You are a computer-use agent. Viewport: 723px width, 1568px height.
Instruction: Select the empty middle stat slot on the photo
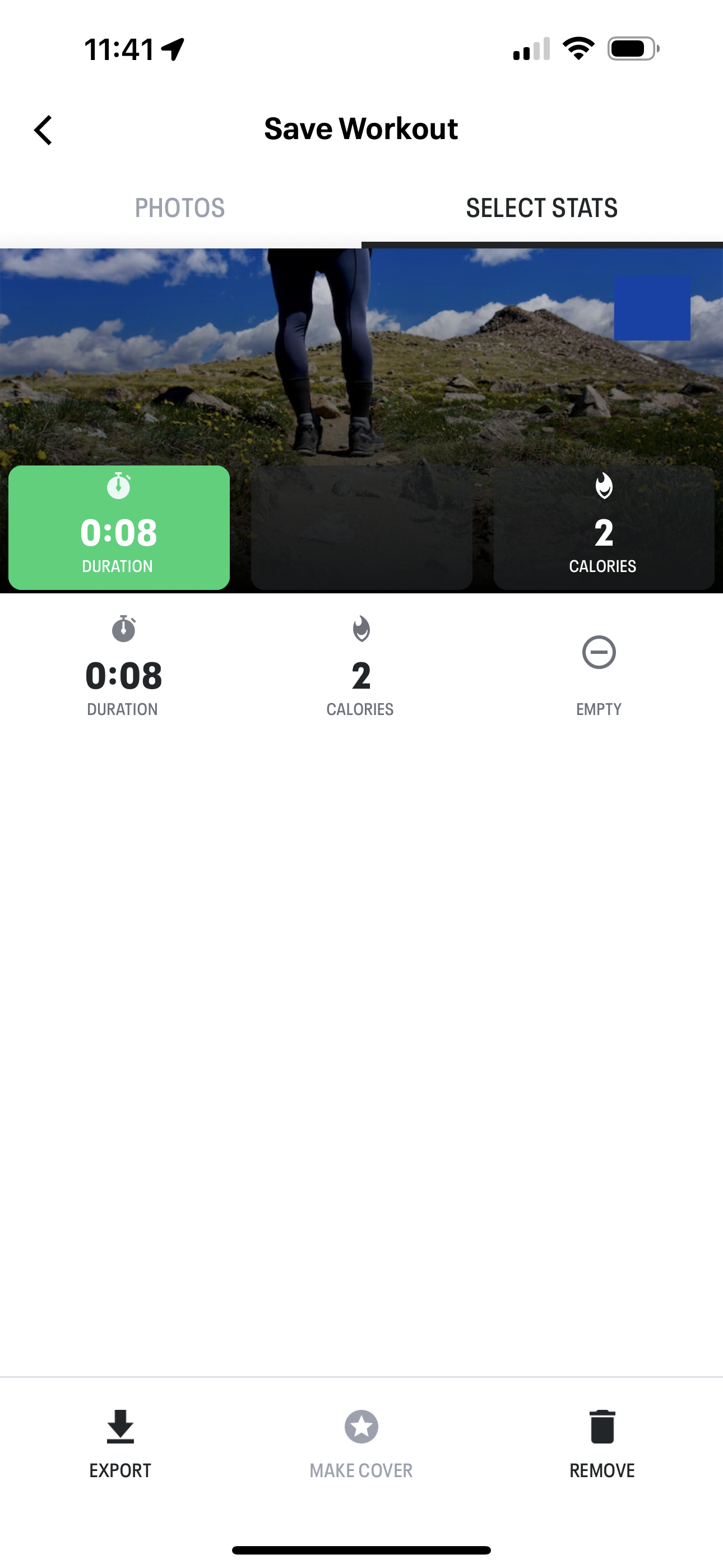coord(361,527)
